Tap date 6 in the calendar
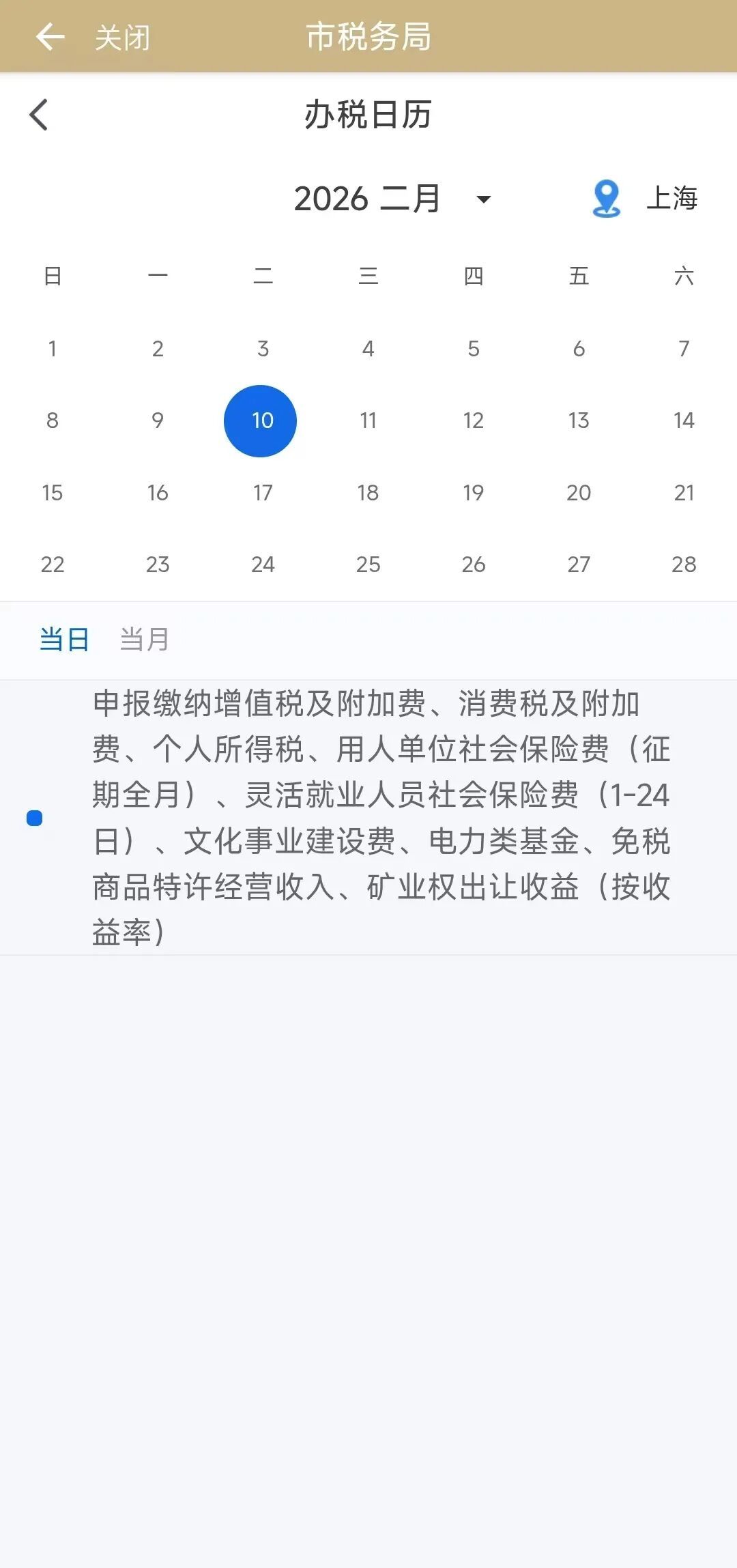The image size is (737, 1568). click(579, 349)
